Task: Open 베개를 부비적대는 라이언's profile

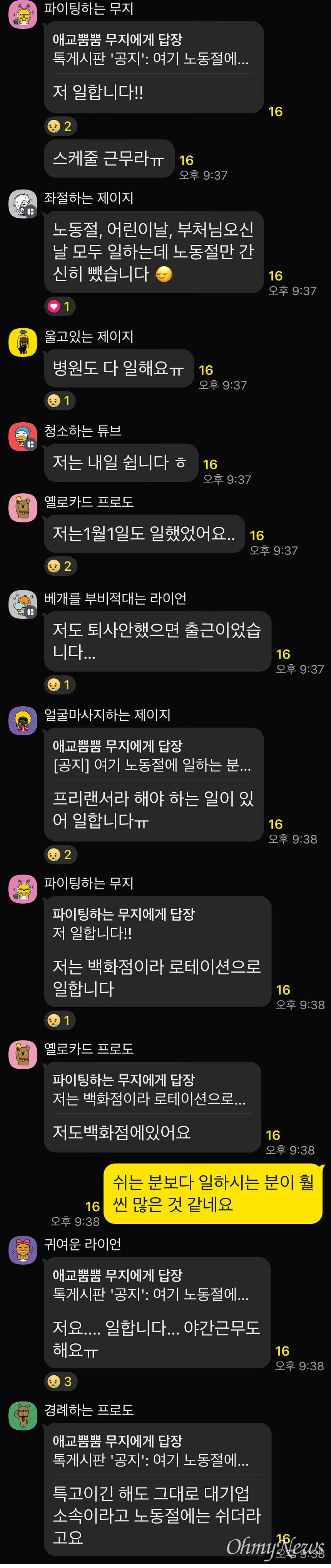Action: 22,604
